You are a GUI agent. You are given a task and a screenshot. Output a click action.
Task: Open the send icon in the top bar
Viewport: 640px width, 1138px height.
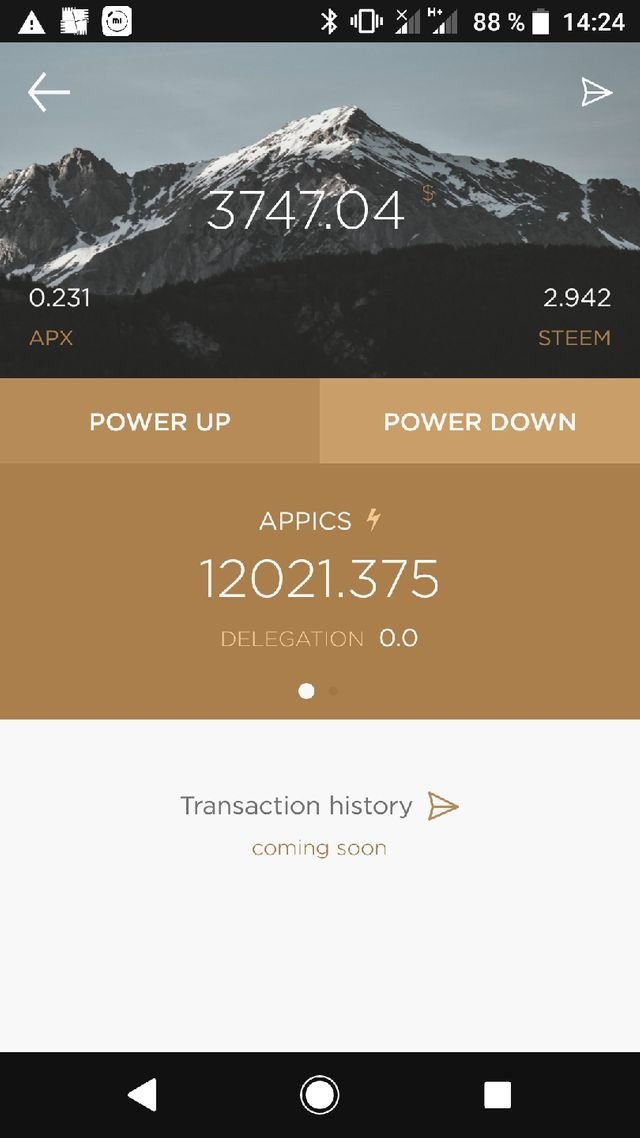tap(596, 93)
